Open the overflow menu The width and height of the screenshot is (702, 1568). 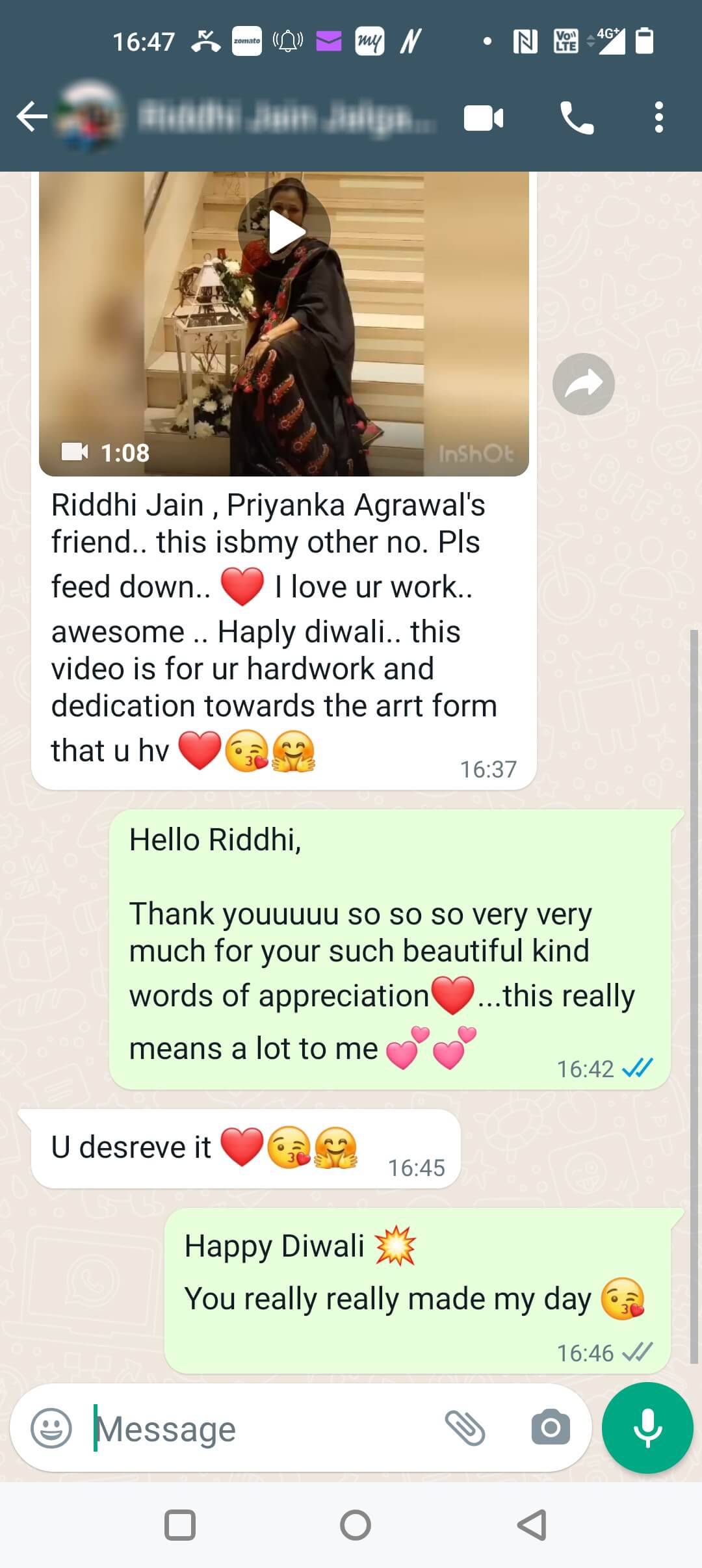tap(658, 118)
